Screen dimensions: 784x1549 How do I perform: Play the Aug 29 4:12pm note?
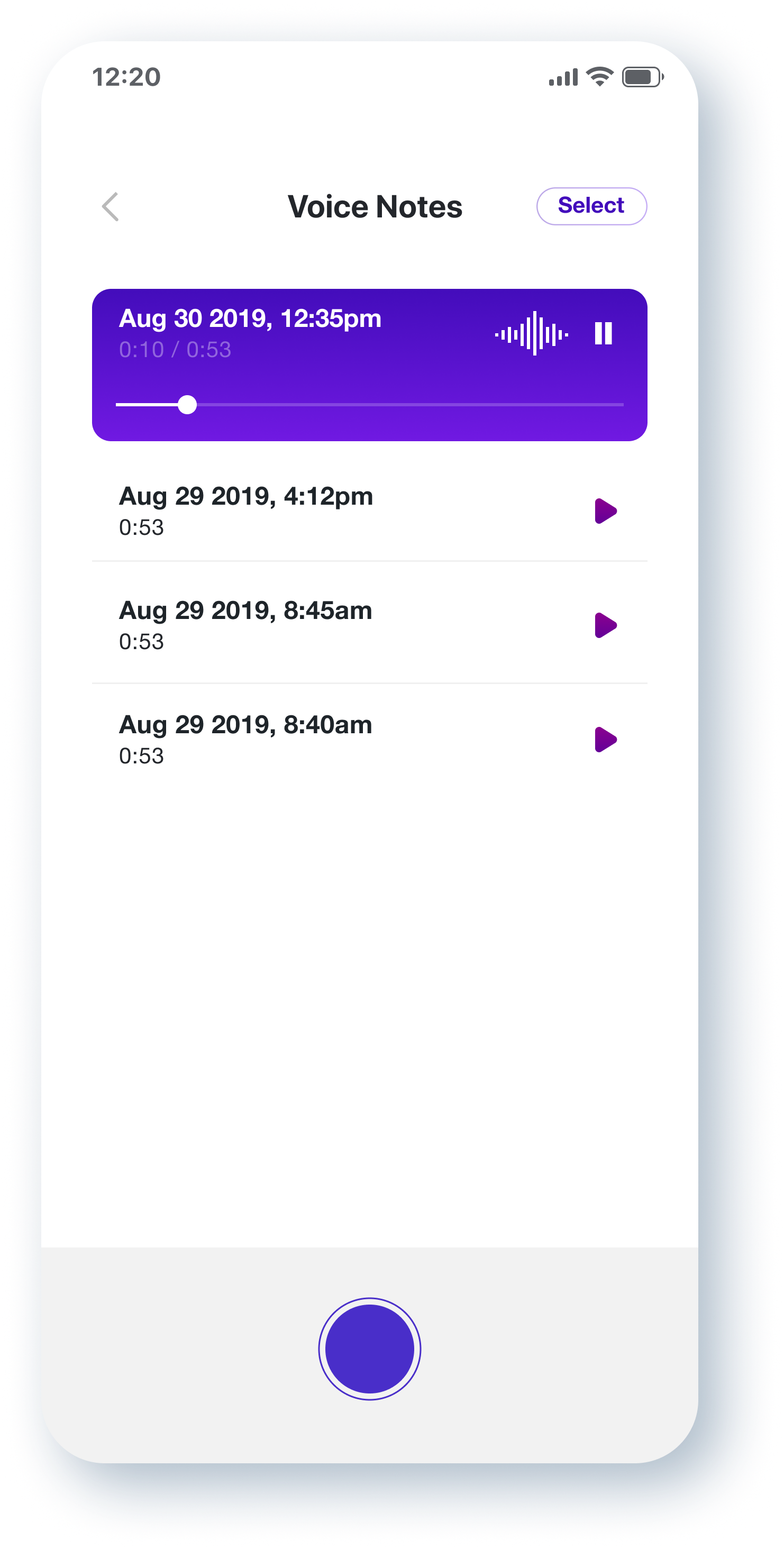click(x=605, y=511)
